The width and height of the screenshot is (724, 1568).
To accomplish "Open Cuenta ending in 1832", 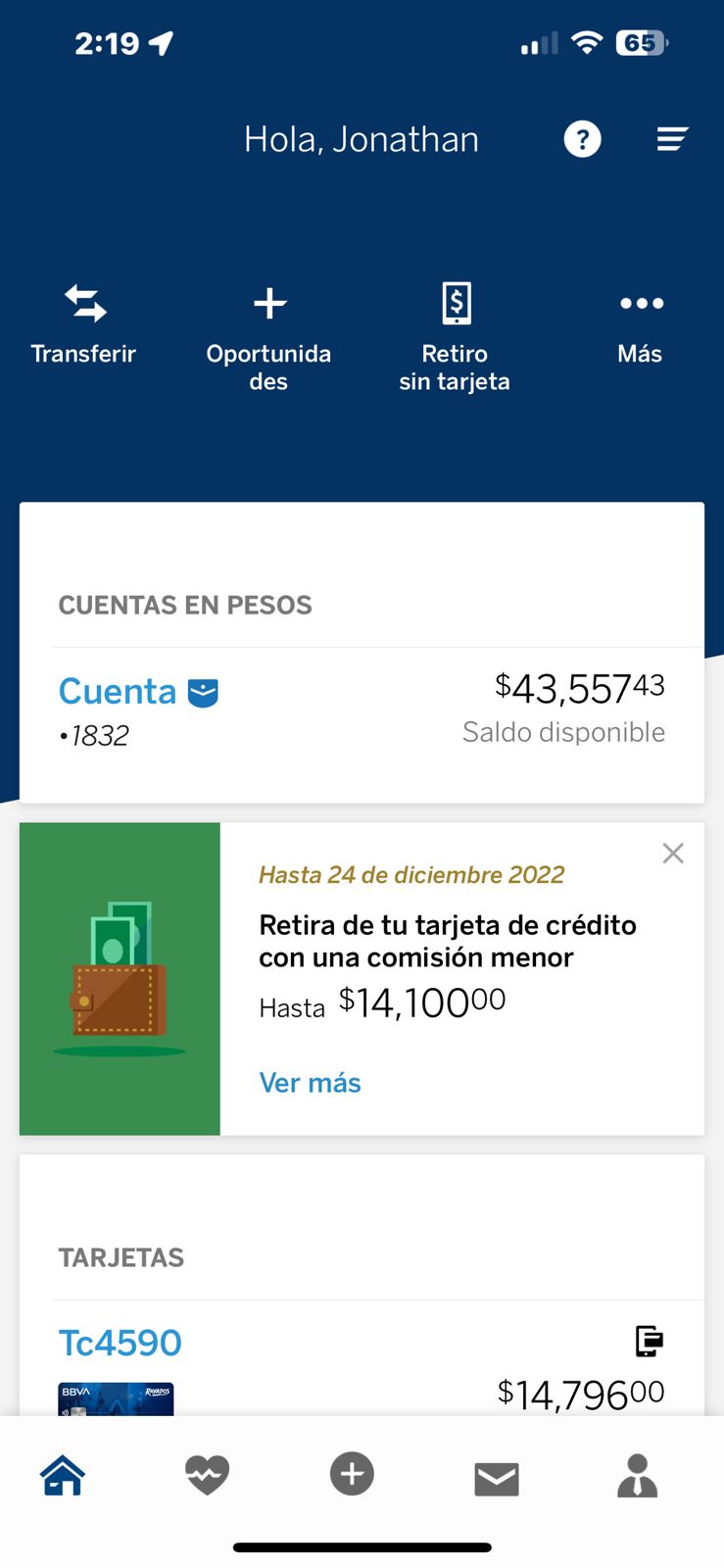I will 362,710.
